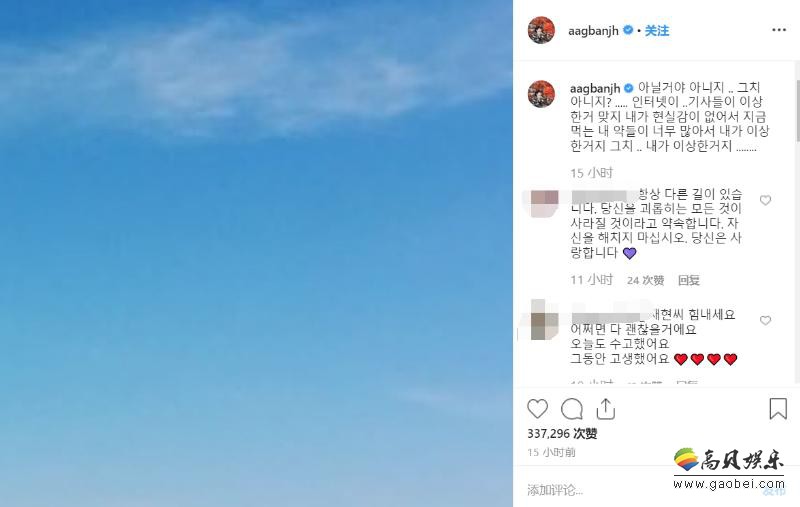The height and width of the screenshot is (507, 800).
Task: Reply to the comment with purple heart
Action: click(x=688, y=280)
